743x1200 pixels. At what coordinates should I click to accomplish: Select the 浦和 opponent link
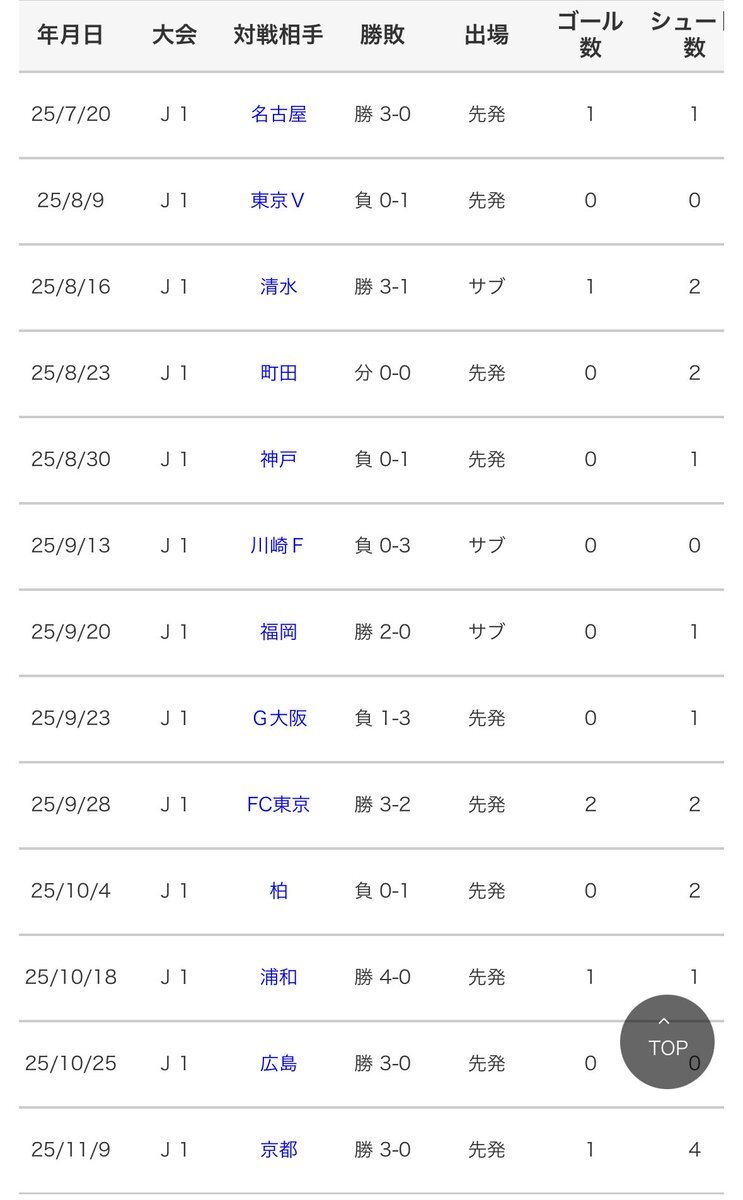278,977
